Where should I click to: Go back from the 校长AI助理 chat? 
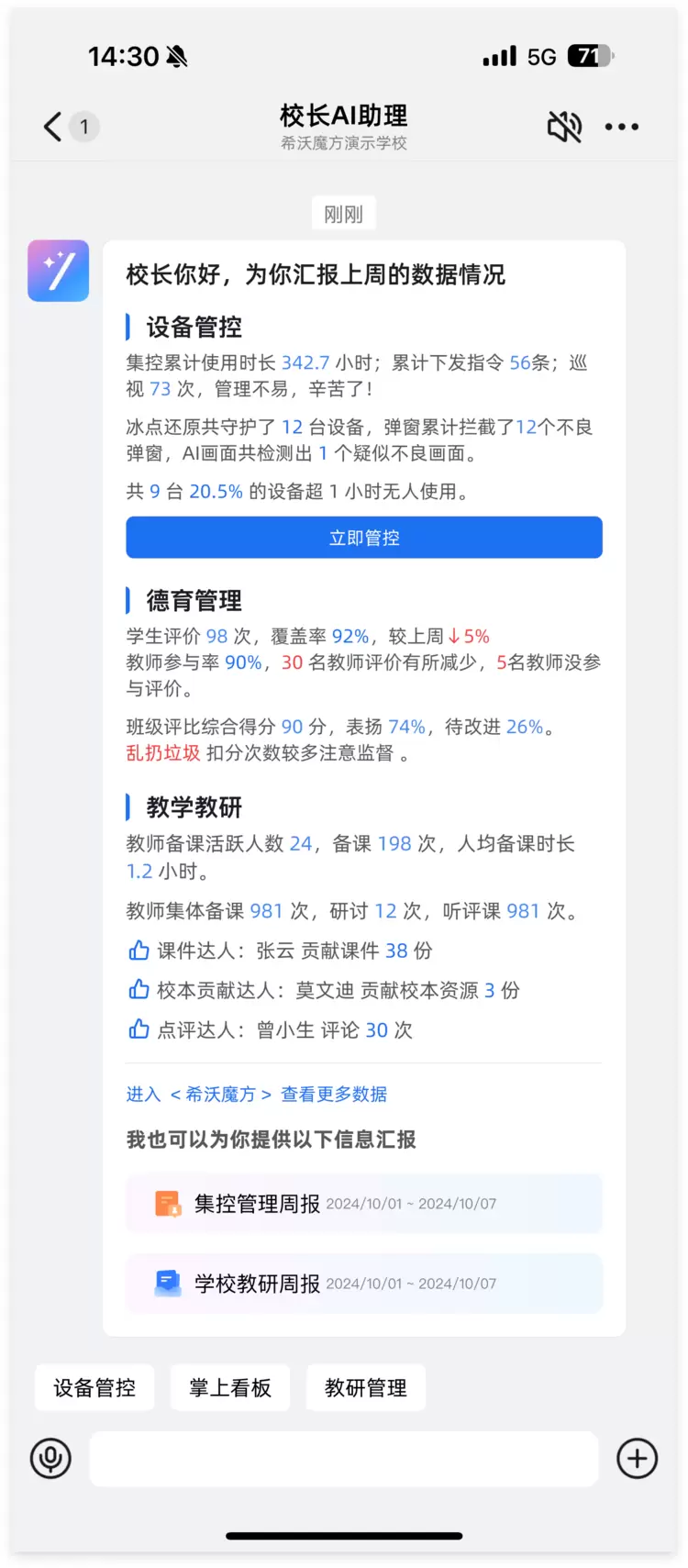click(x=53, y=127)
